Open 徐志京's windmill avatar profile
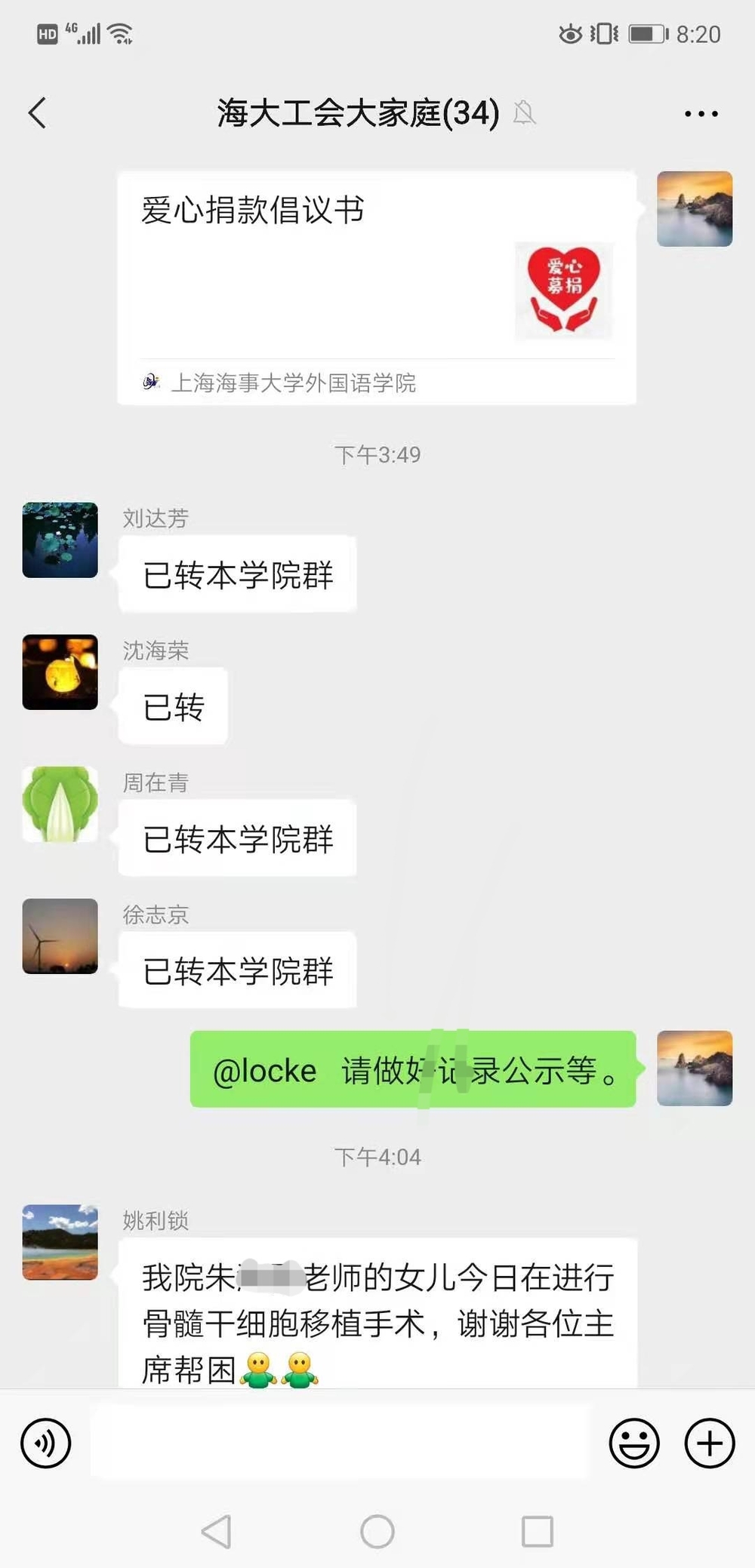755x1568 pixels. pos(60,936)
